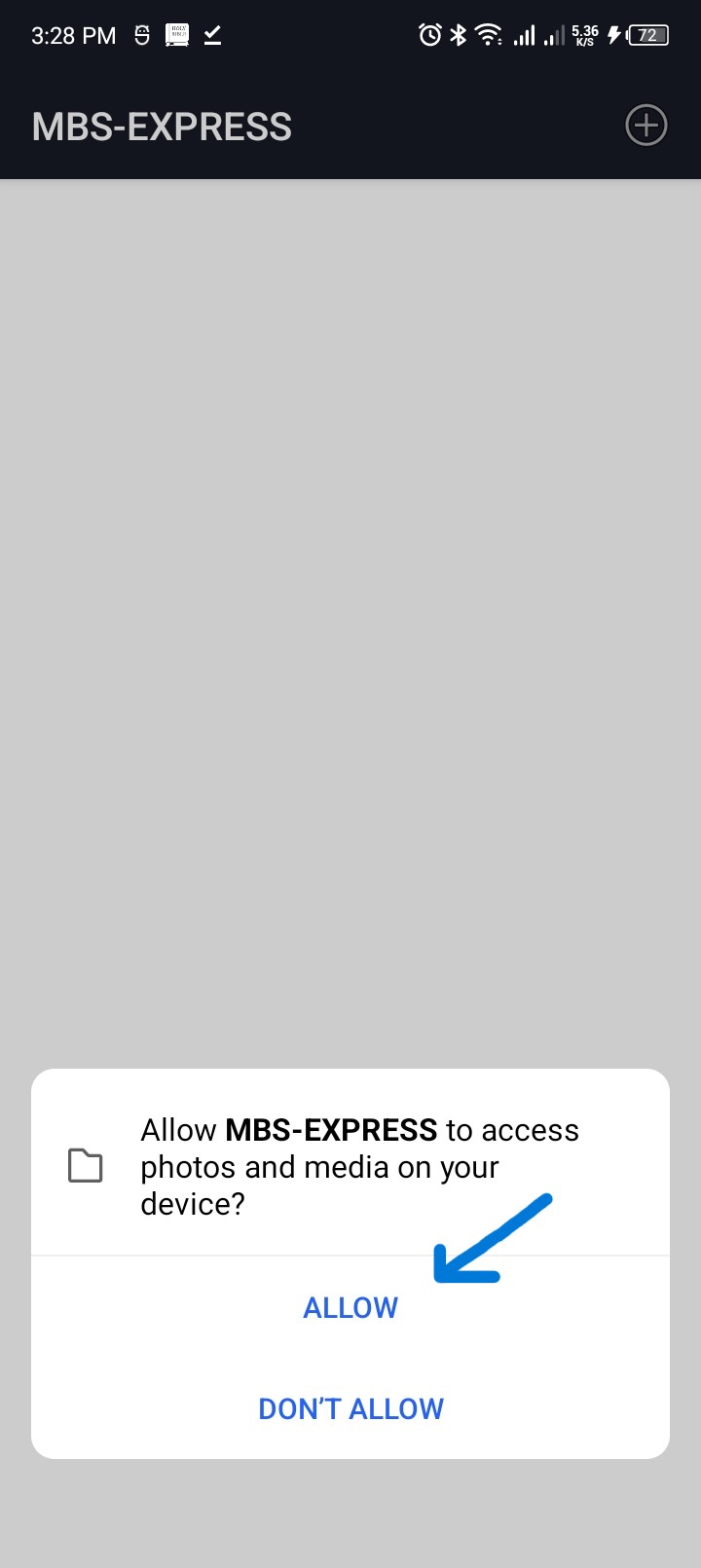Choose Don't Allow for media access

point(350,1408)
